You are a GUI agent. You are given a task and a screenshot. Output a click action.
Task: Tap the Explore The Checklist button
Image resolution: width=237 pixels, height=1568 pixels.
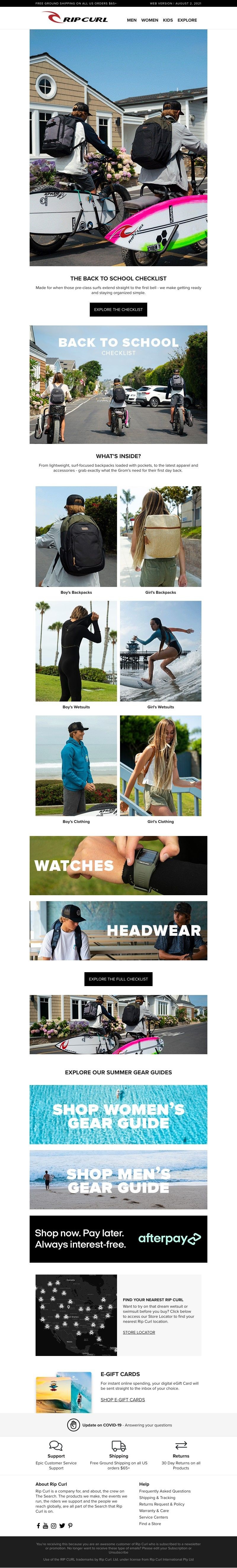tap(118, 309)
